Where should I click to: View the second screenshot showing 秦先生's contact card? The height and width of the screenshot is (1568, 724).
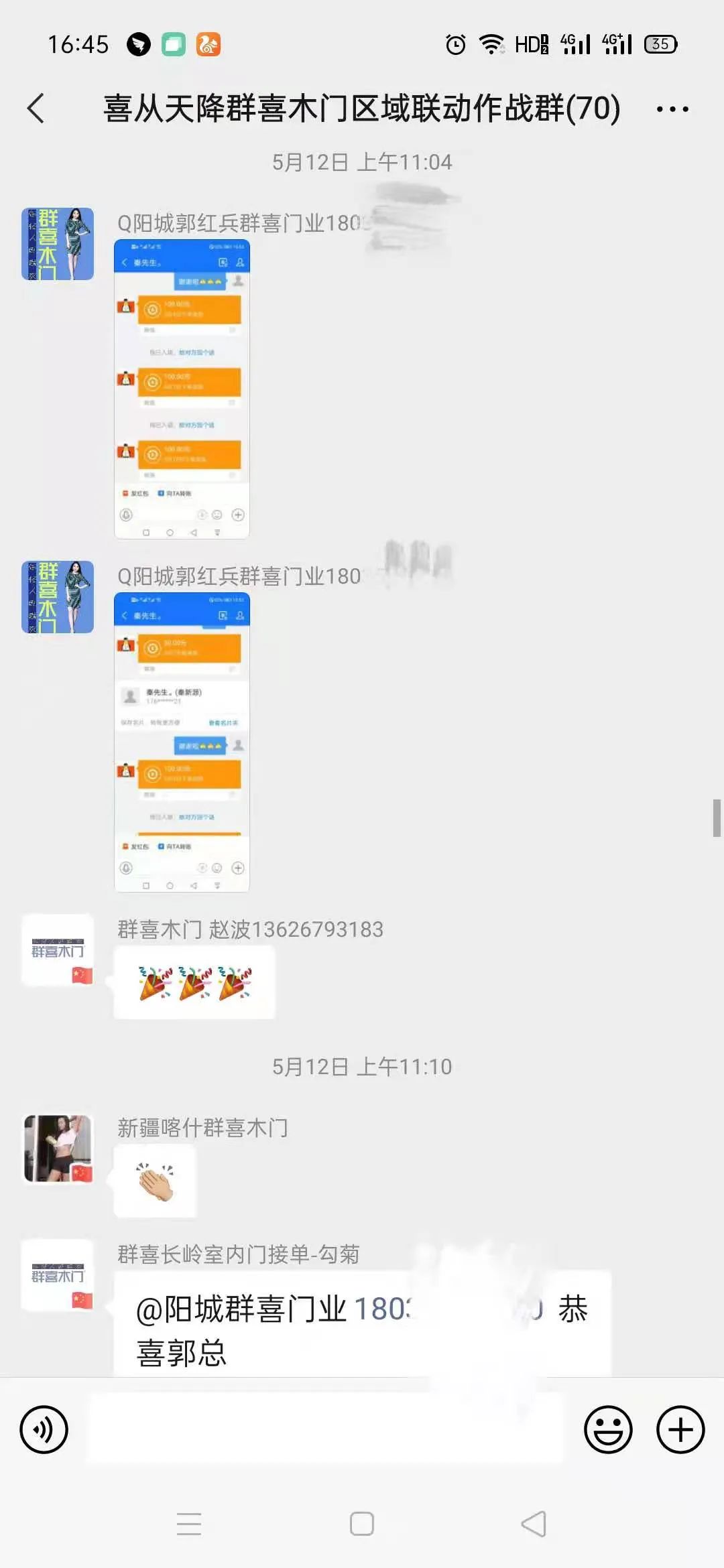[x=182, y=742]
